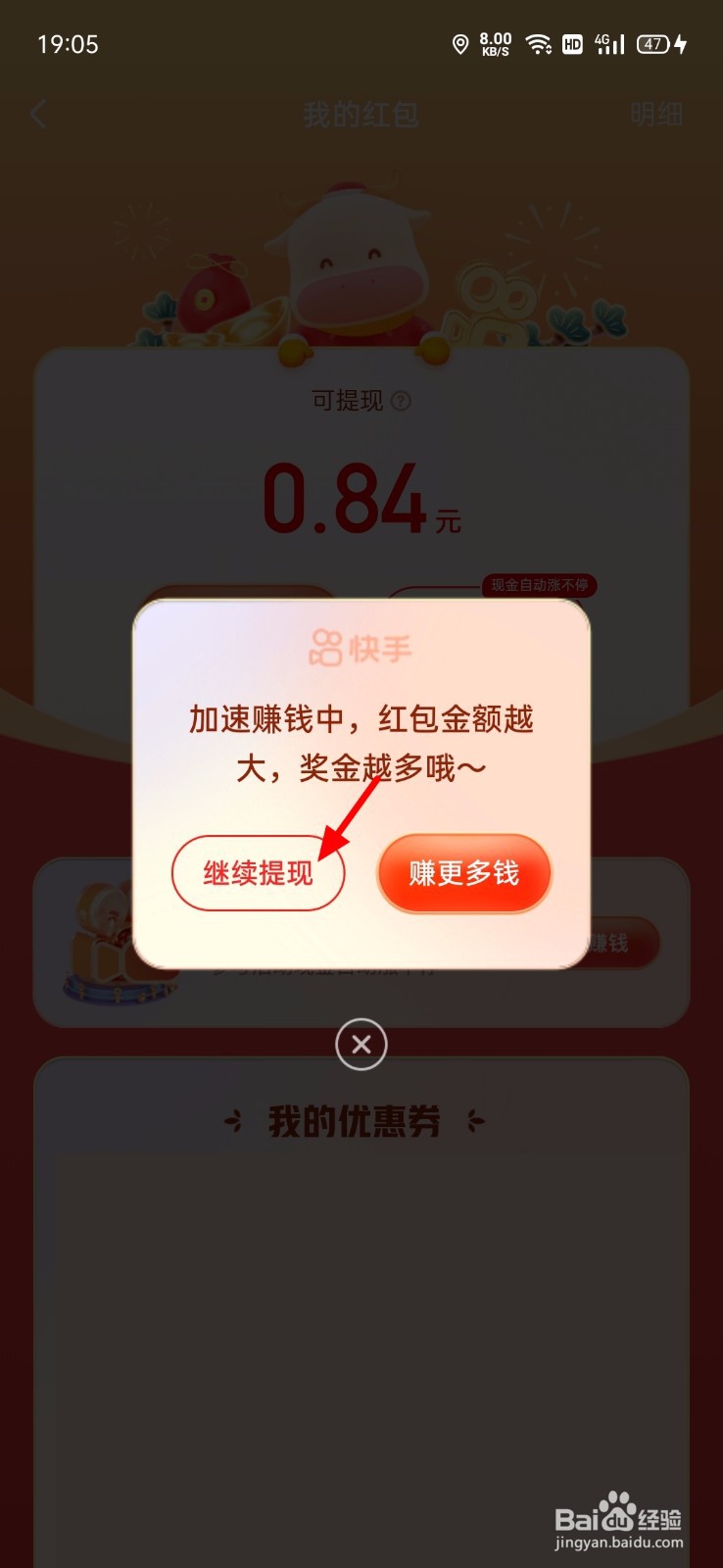This screenshot has width=723, height=1568.
Task: Tap the Kuaishou logo inside the dialog
Action: (x=361, y=645)
